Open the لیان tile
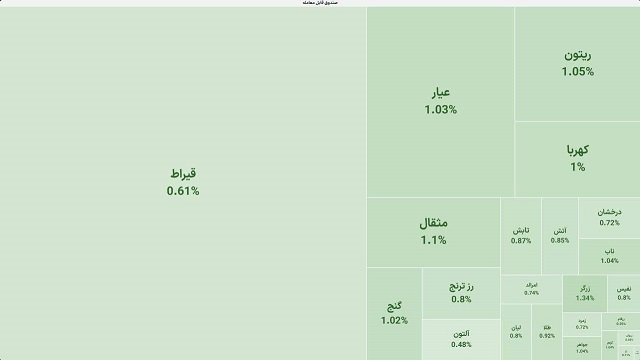Viewport: 640px width, 360px height. point(516,332)
